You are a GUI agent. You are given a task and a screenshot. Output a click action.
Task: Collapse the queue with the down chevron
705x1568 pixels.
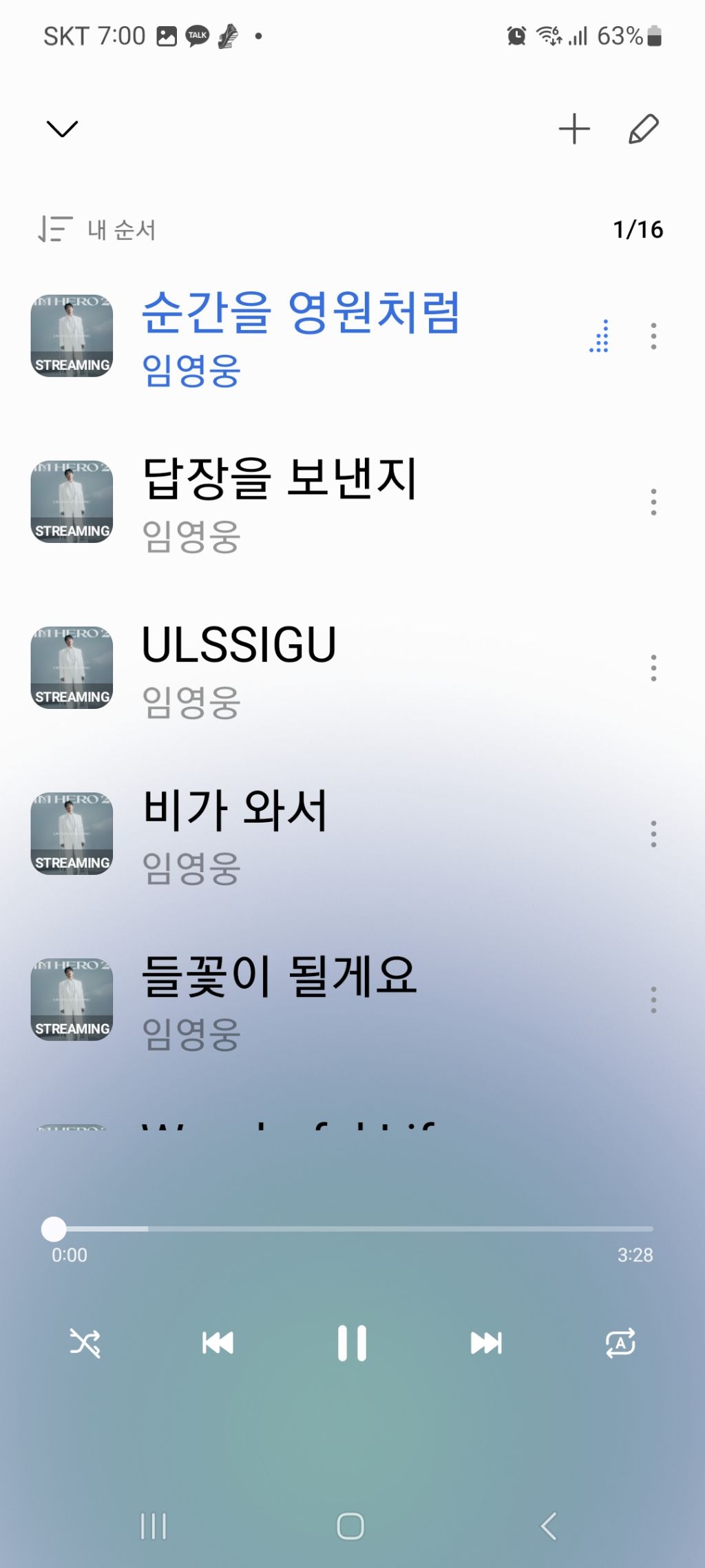point(62,129)
